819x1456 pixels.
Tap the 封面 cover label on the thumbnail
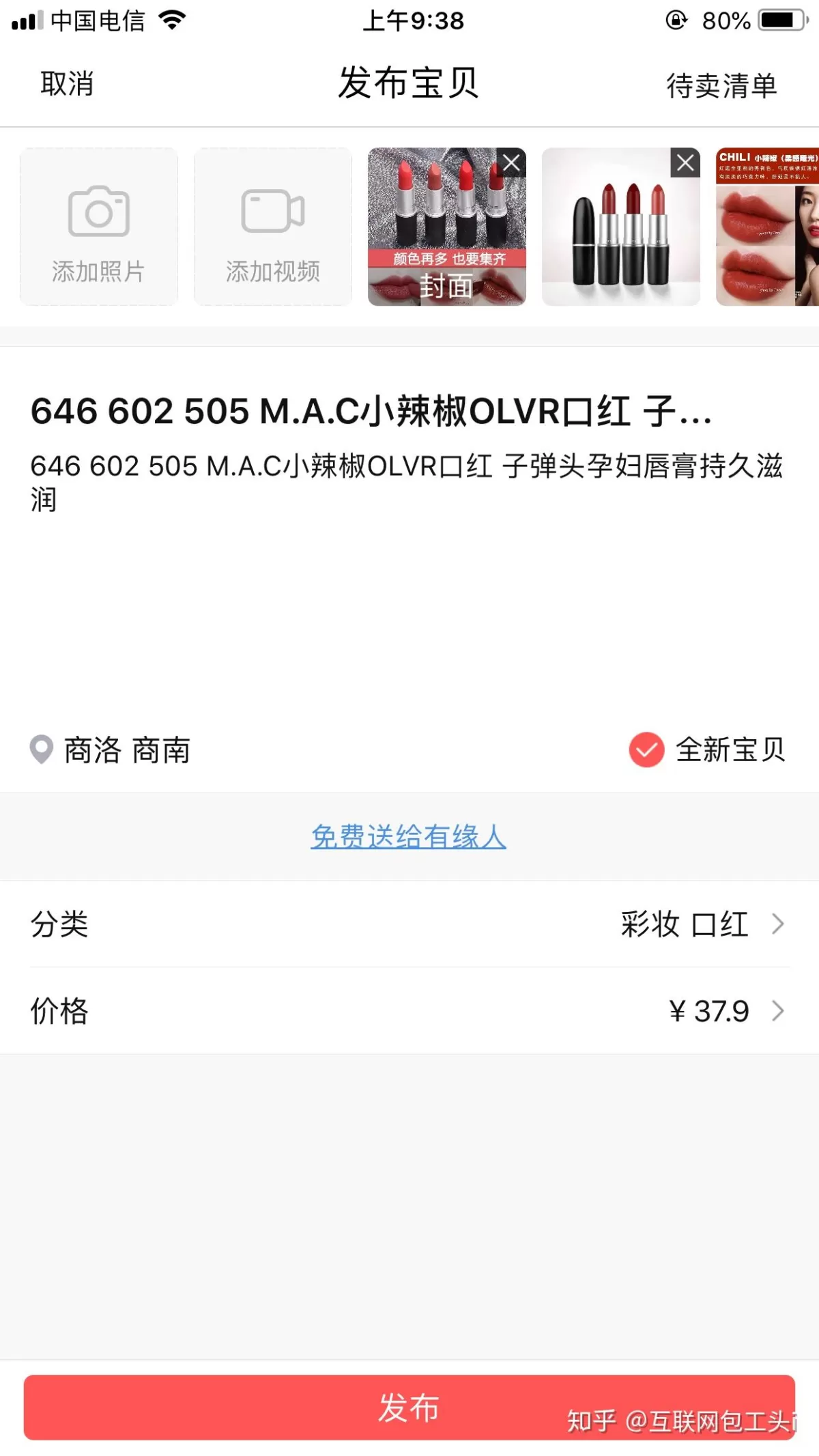coord(448,287)
